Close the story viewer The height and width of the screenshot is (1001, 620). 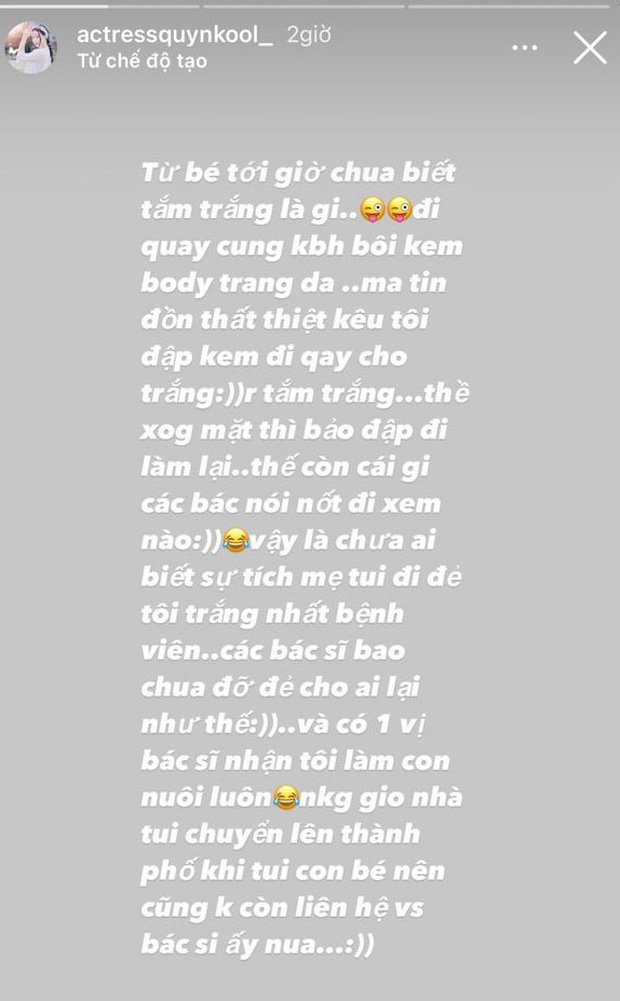point(589,47)
